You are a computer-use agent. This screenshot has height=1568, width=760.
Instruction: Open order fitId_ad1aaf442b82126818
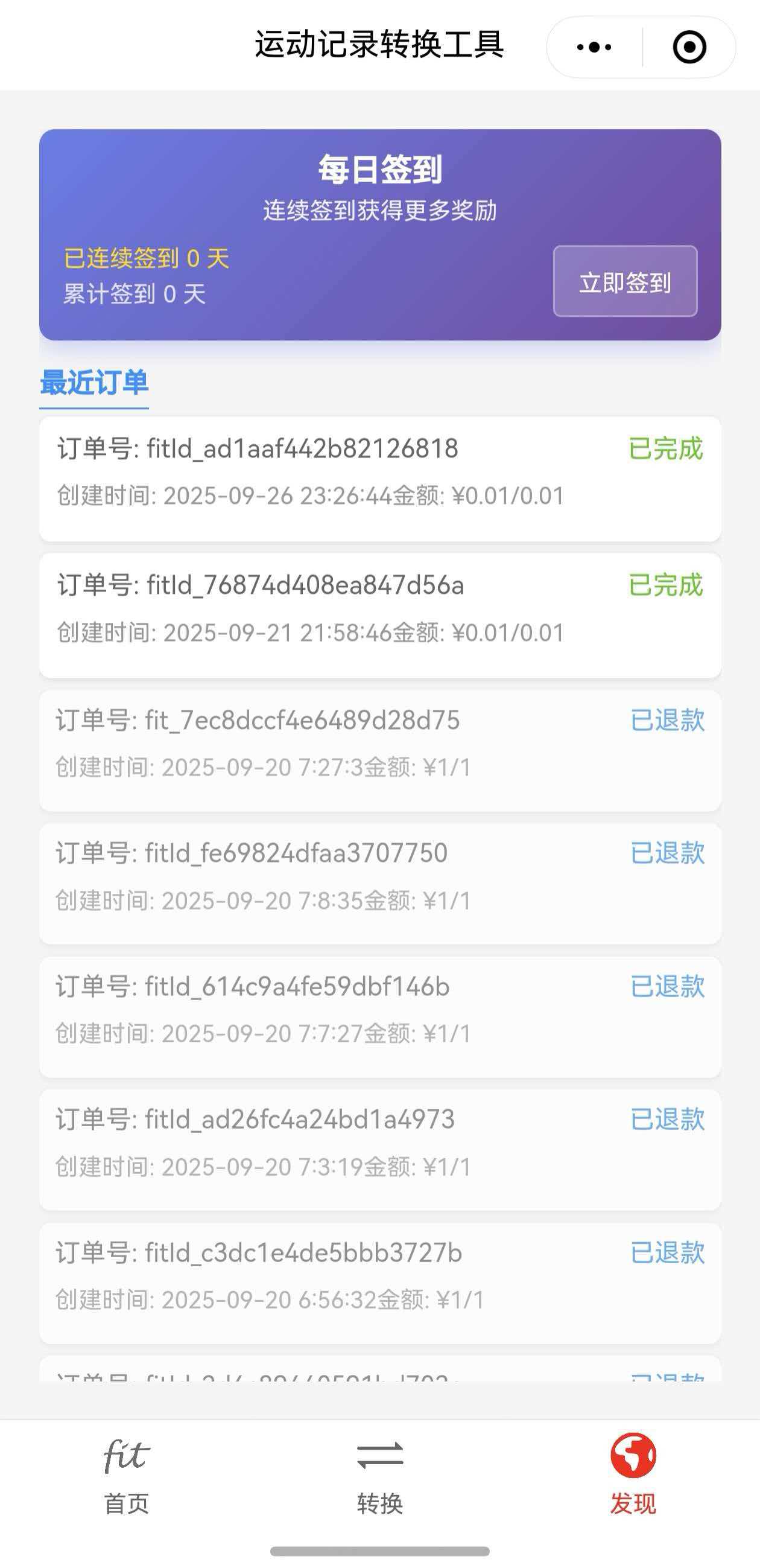379,479
